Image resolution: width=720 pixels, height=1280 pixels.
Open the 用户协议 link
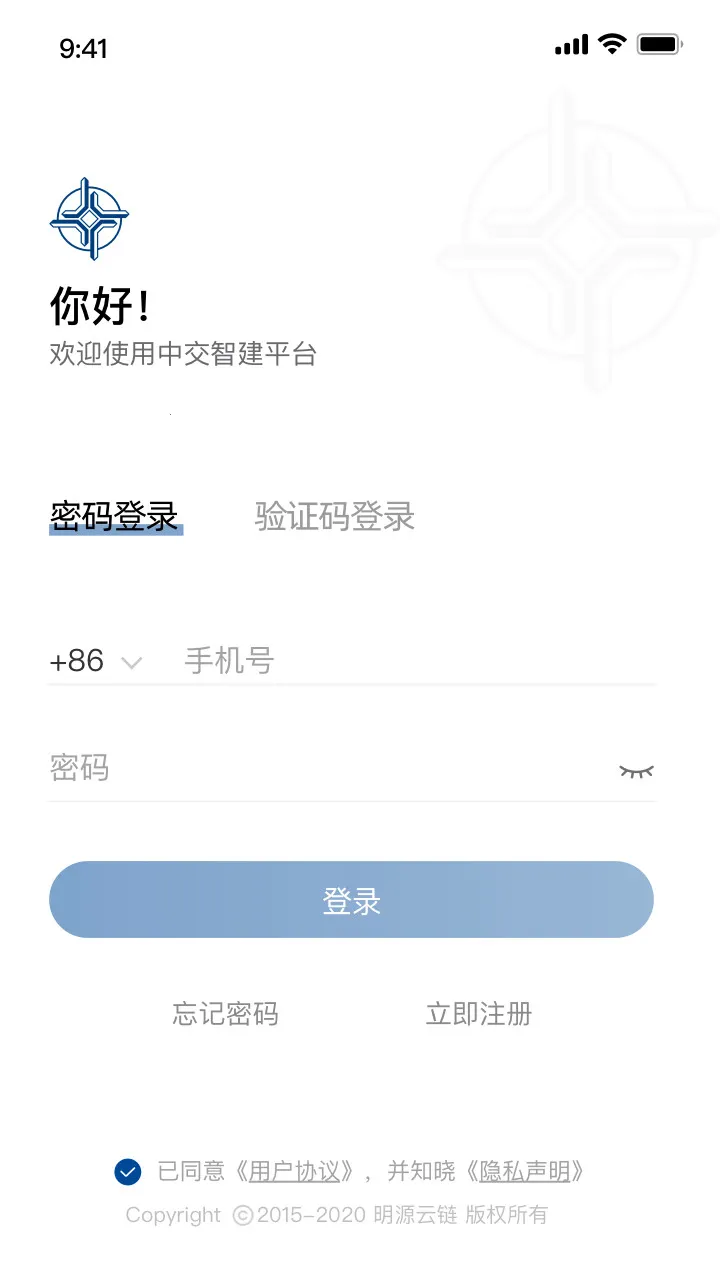click(x=300, y=1171)
